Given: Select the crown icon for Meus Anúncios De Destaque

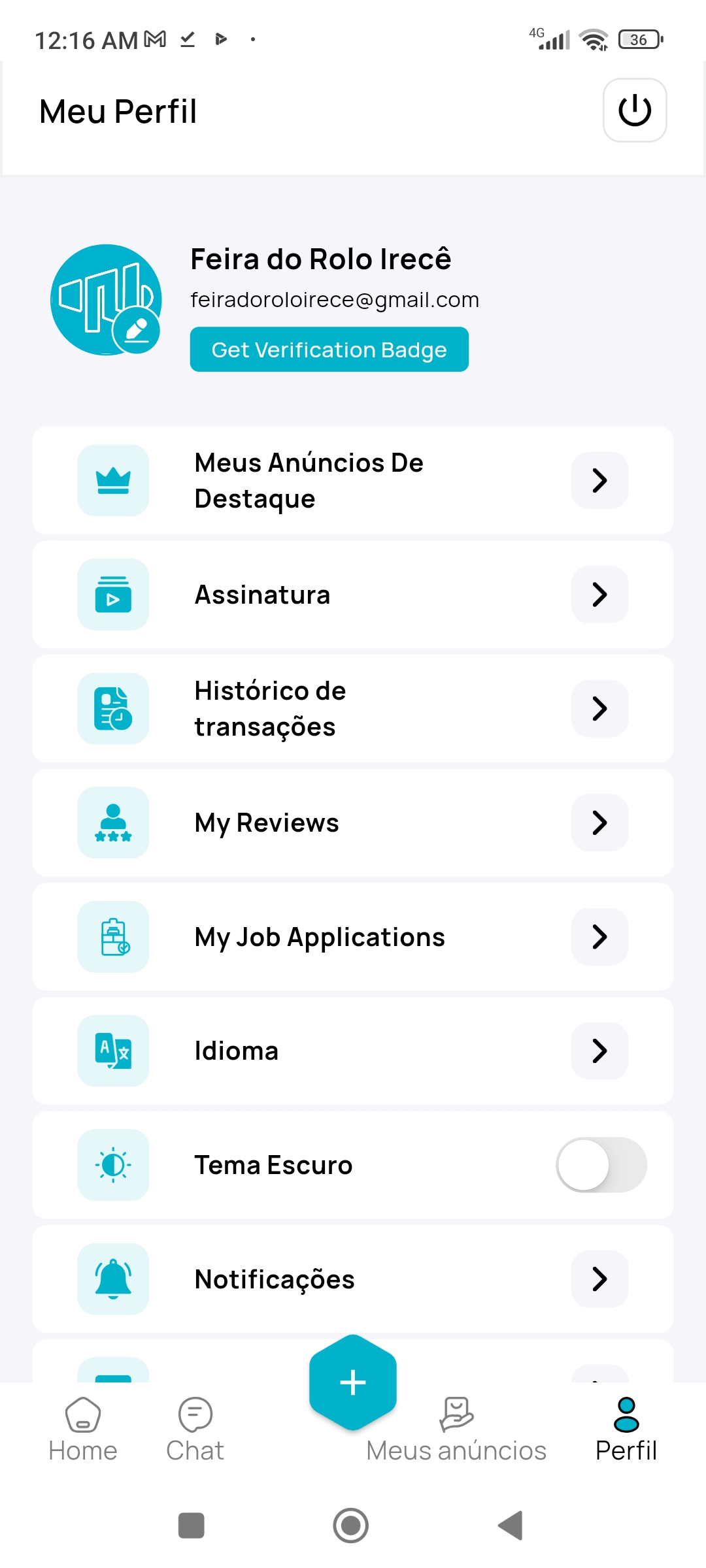Looking at the screenshot, I should [112, 480].
